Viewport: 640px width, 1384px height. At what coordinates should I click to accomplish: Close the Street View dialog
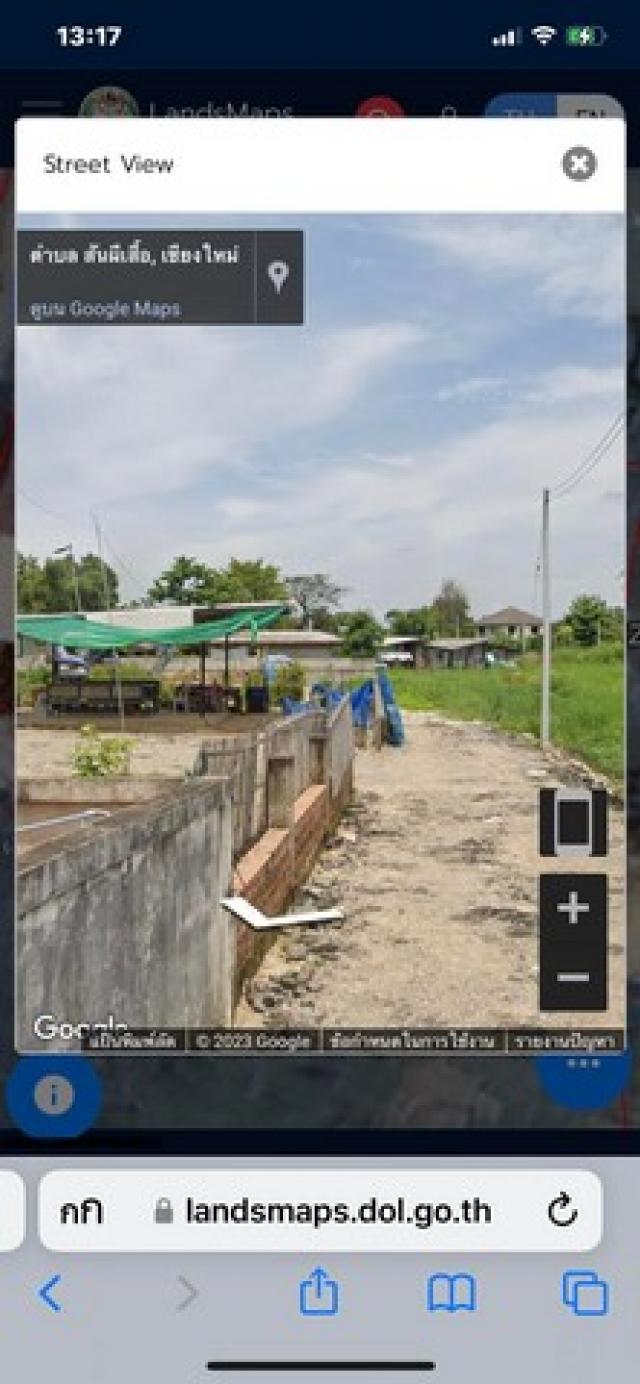click(579, 164)
